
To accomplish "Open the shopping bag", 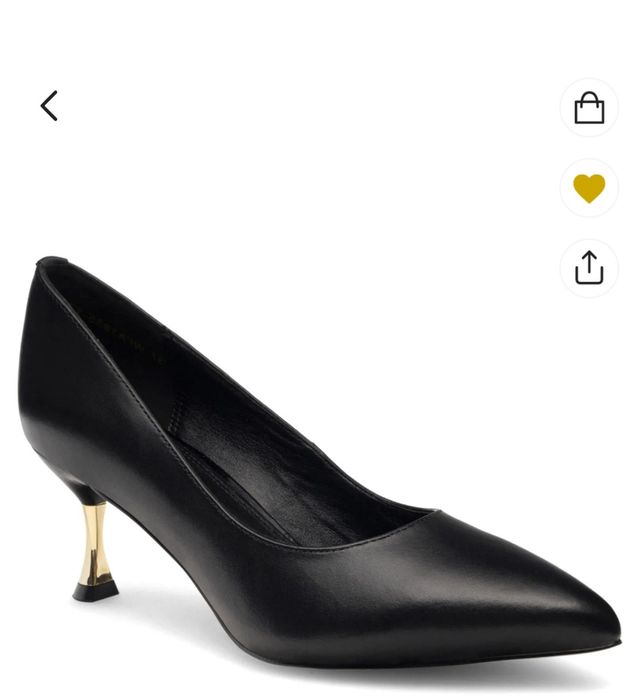I will point(589,107).
